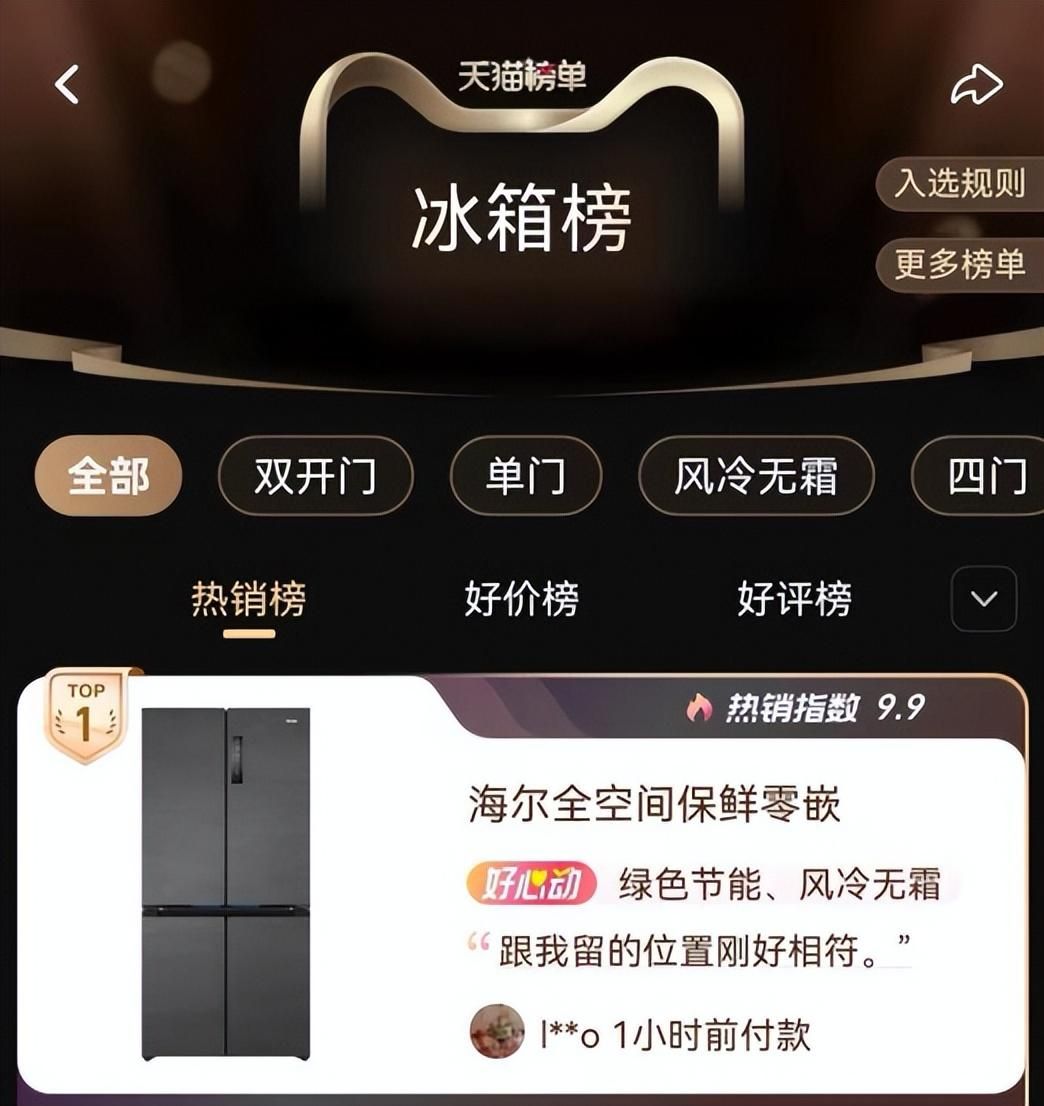The height and width of the screenshot is (1106, 1044).
Task: Open the TOP 1 海尔全空间保鲜零嵌 product card
Action: pos(654,805)
